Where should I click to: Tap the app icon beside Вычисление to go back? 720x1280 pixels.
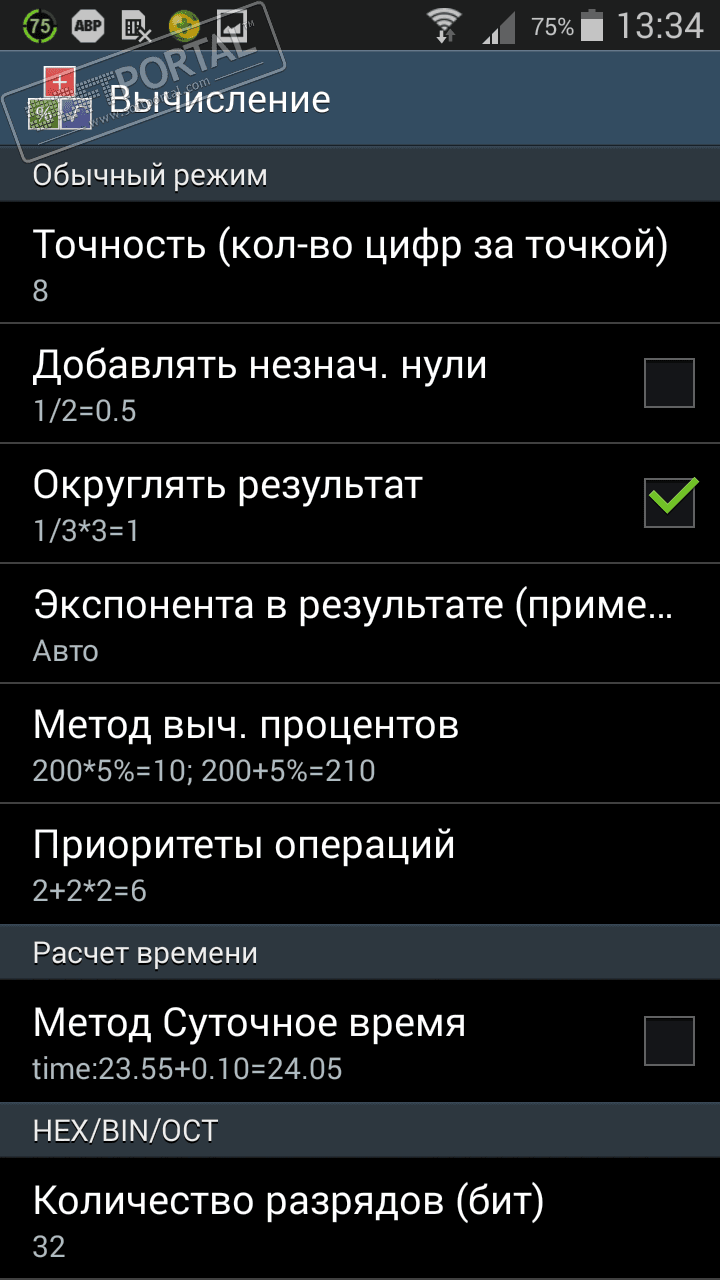60,100
